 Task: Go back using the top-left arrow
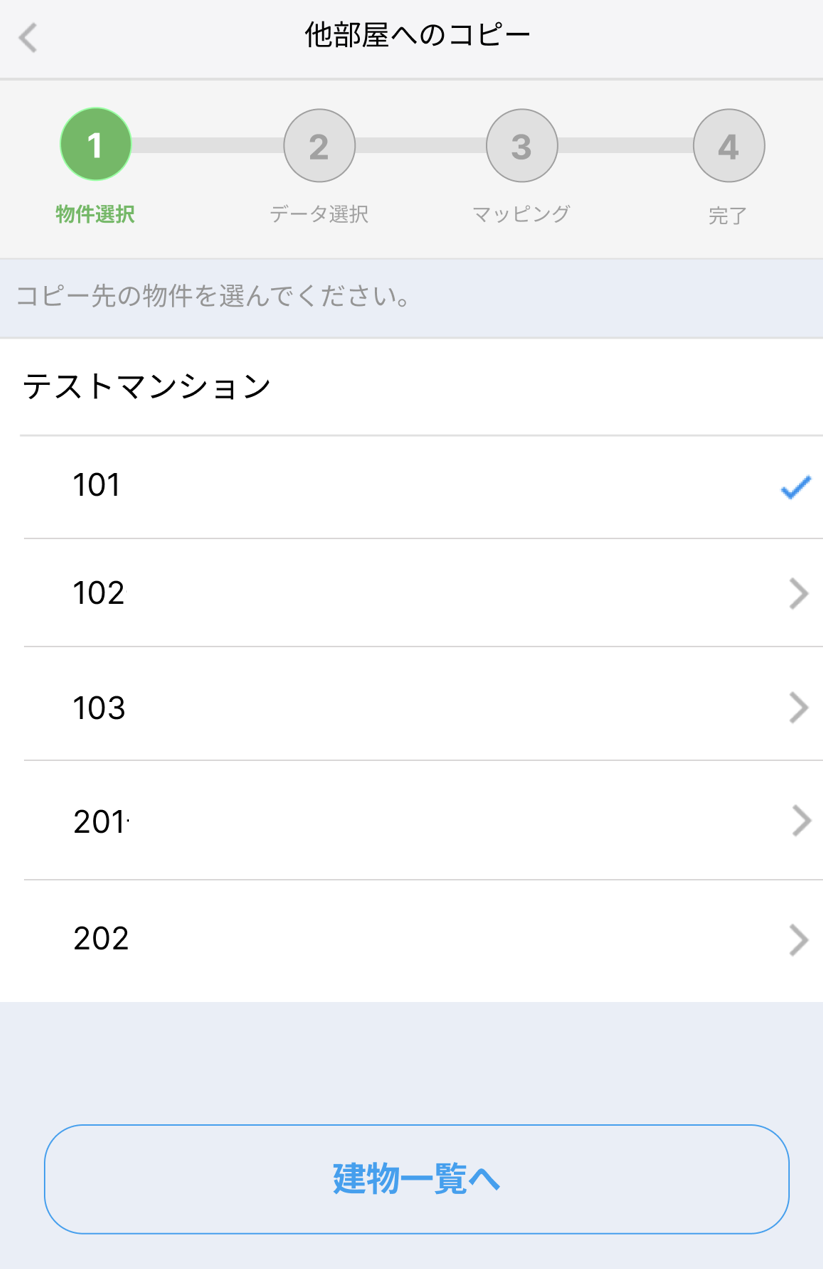click(x=28, y=38)
